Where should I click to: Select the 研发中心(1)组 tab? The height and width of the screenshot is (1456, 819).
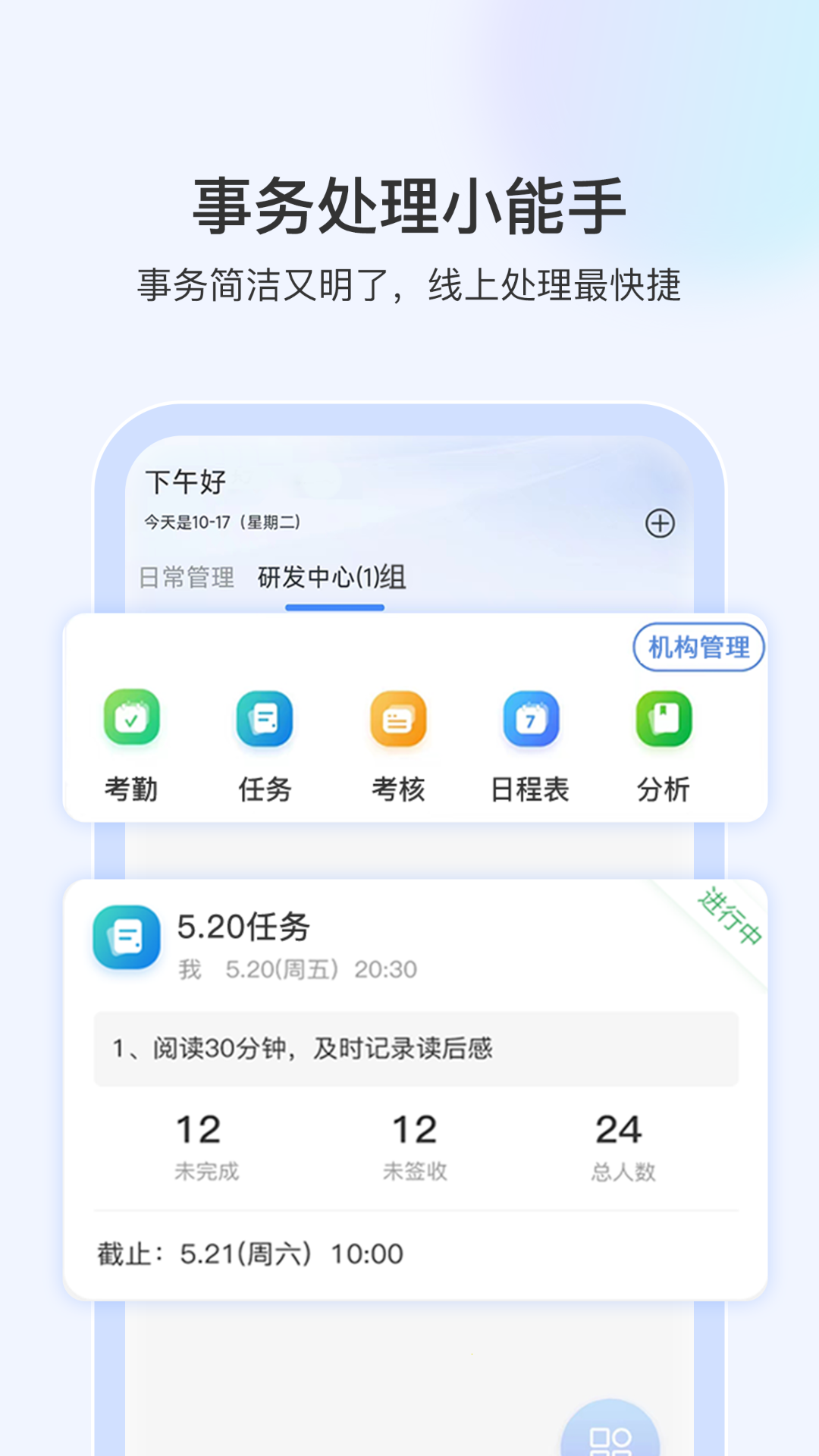tap(336, 576)
